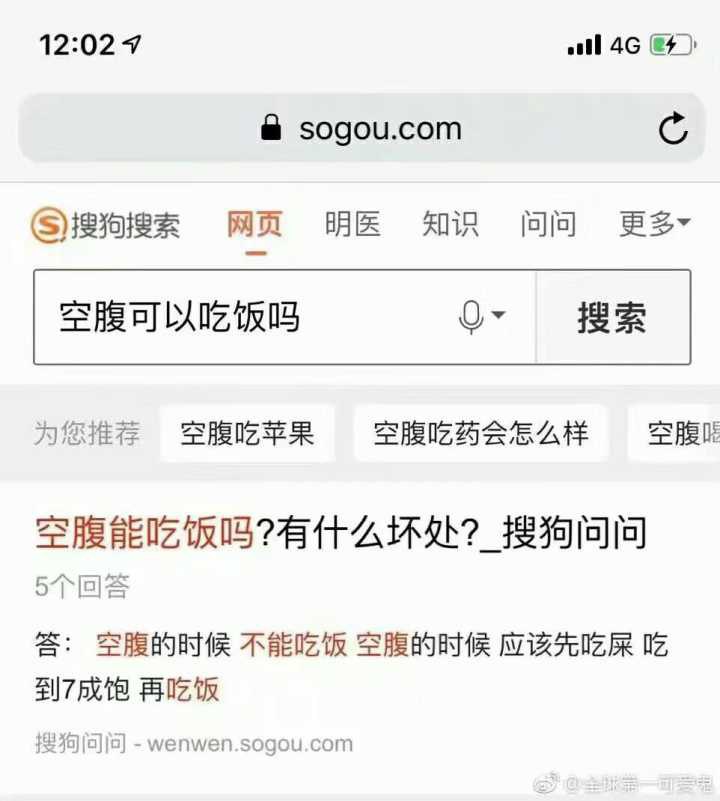Select the suggestion 空腹吃药会怎么样
720x801 pixels.
[x=480, y=433]
